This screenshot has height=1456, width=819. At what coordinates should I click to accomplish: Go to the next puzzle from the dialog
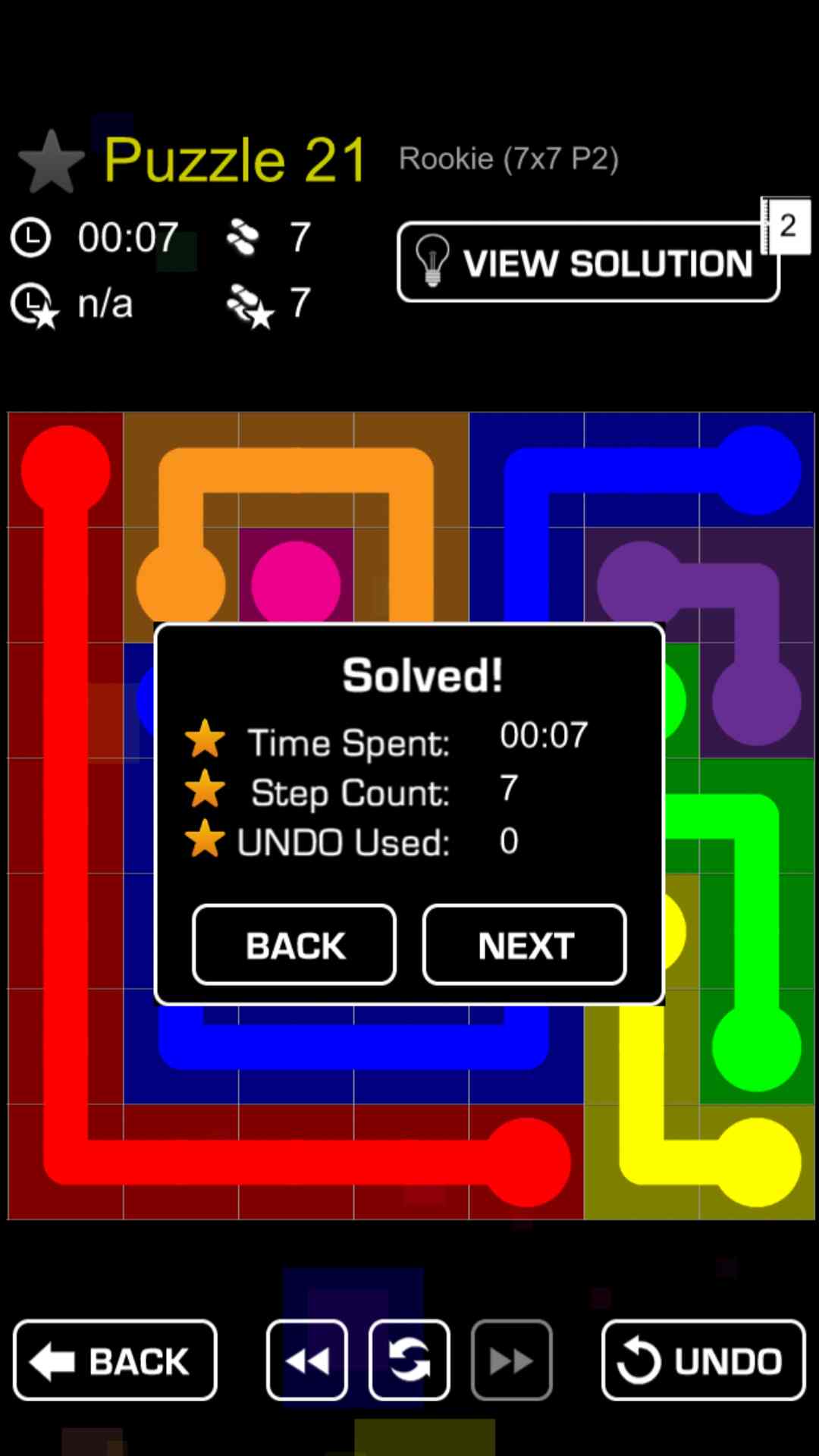pos(524,945)
